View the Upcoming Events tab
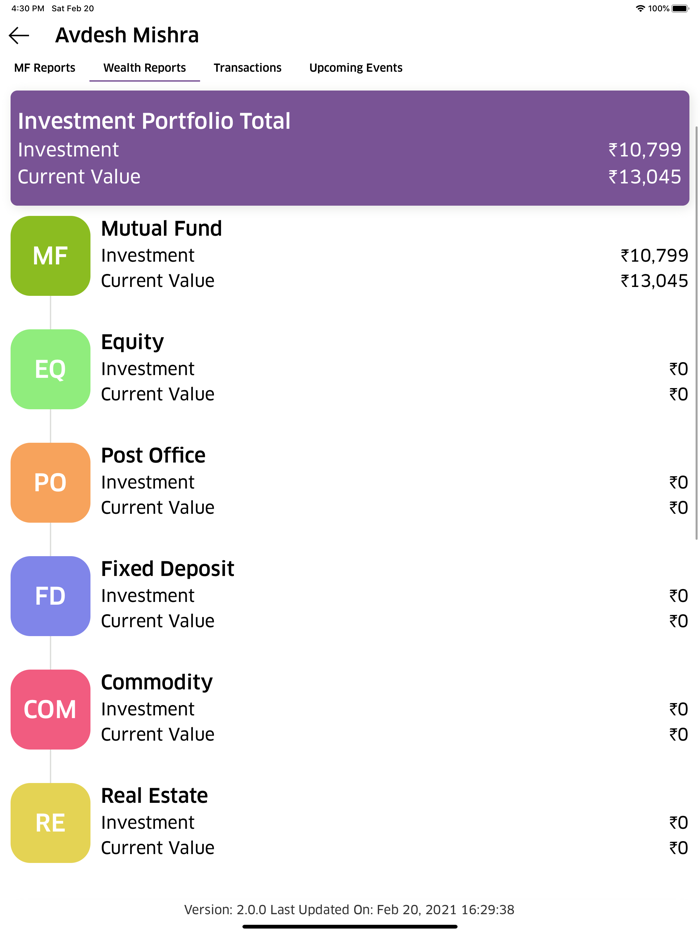 click(355, 68)
